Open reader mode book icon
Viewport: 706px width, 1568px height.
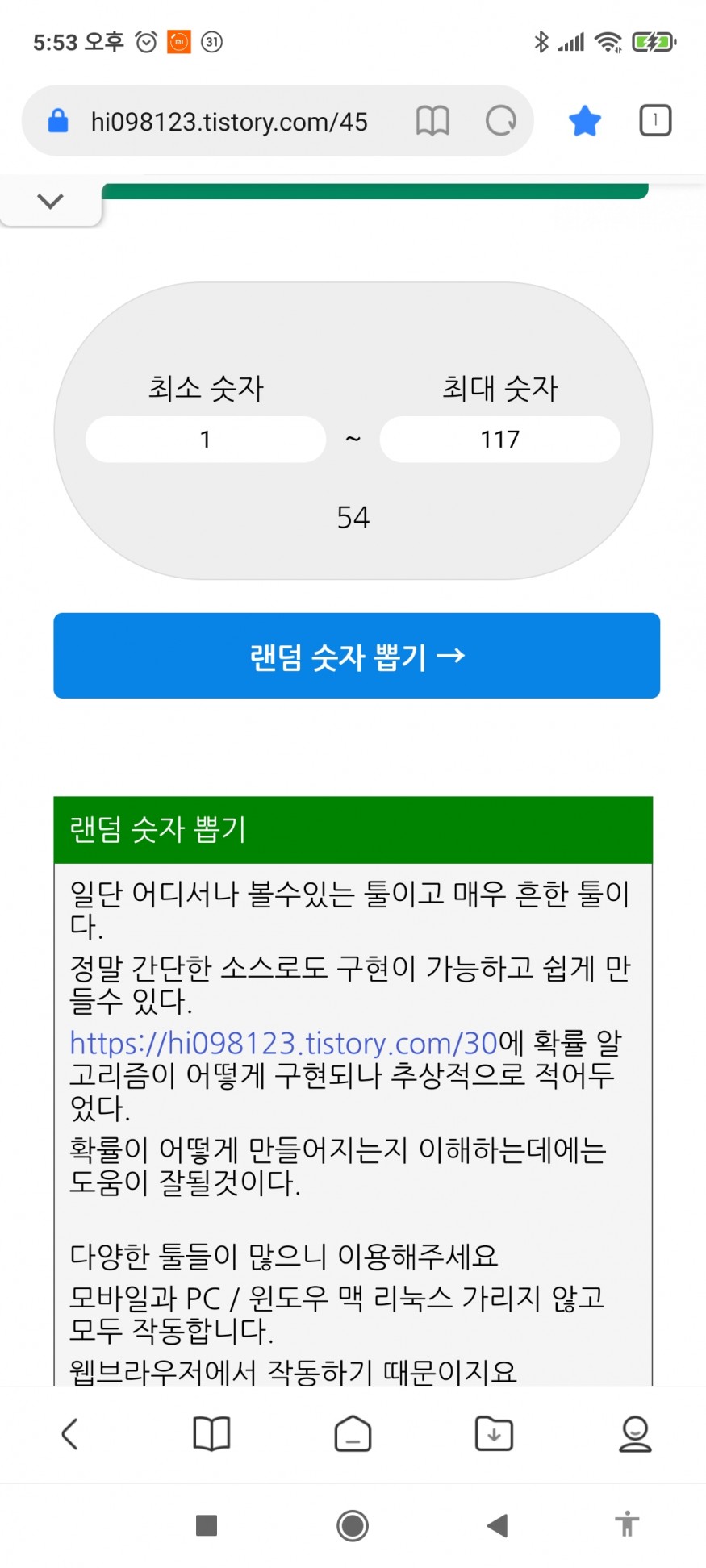432,121
